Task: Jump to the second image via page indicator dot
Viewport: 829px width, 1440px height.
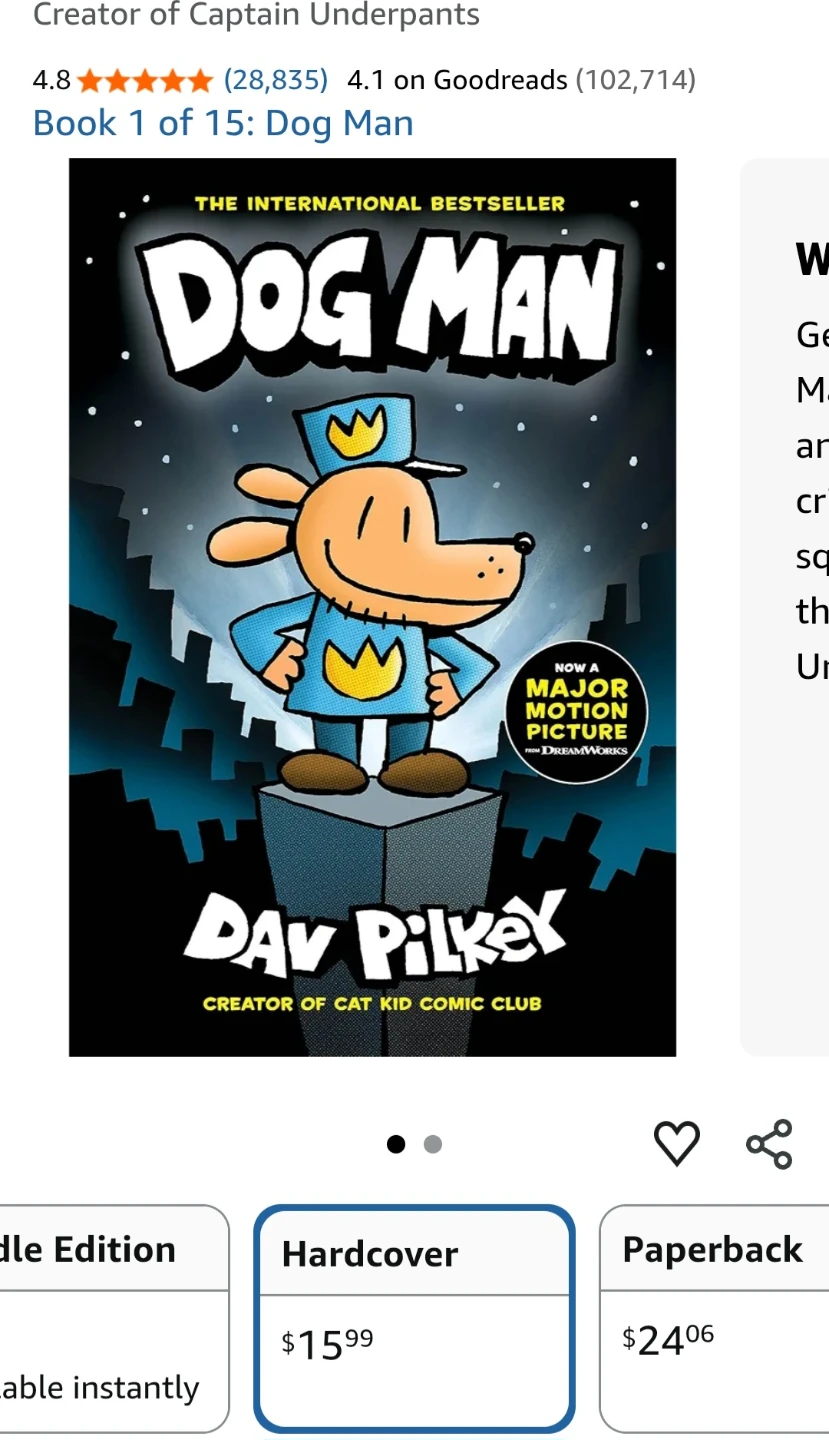Action: 433,1144
